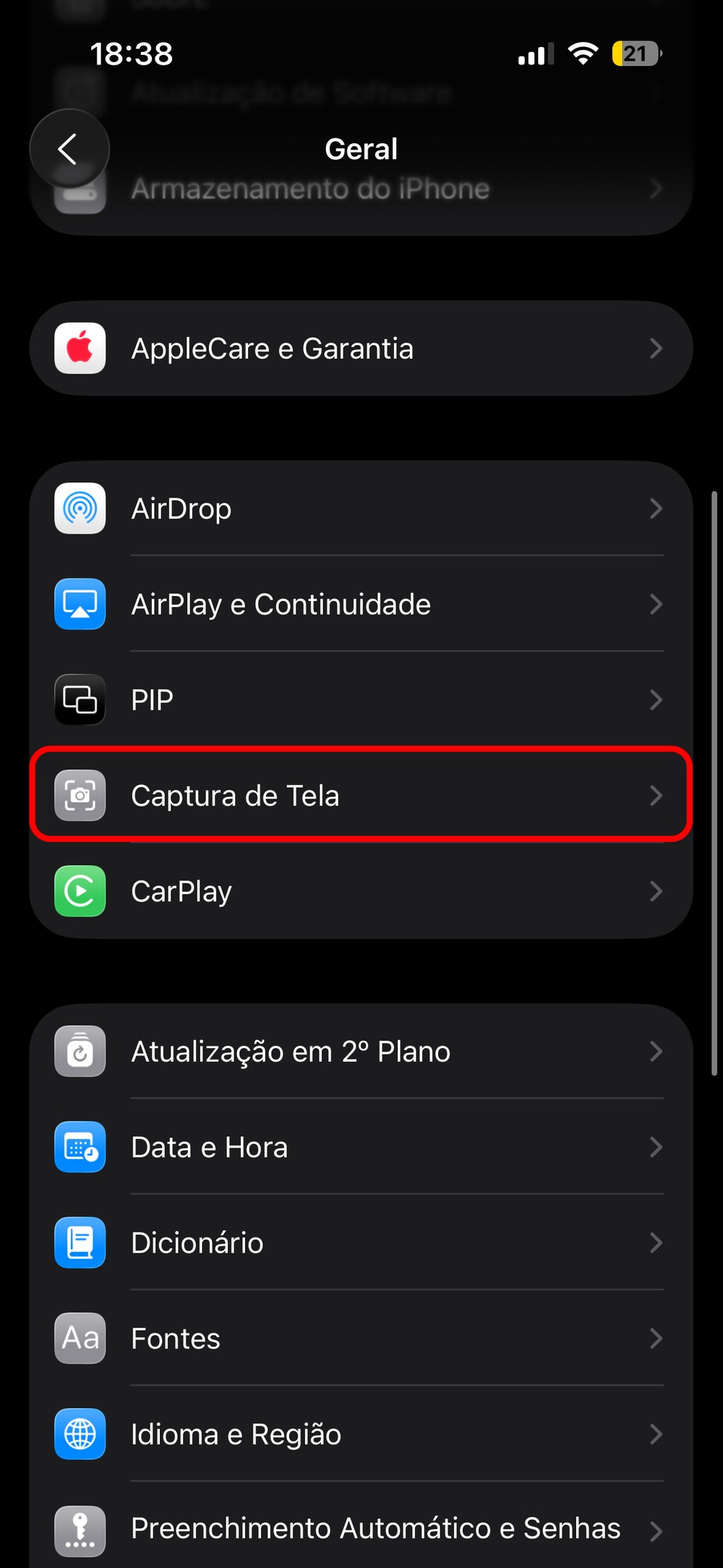Image resolution: width=723 pixels, height=1568 pixels.
Task: Open Captura de Tela settings
Action: [x=360, y=796]
